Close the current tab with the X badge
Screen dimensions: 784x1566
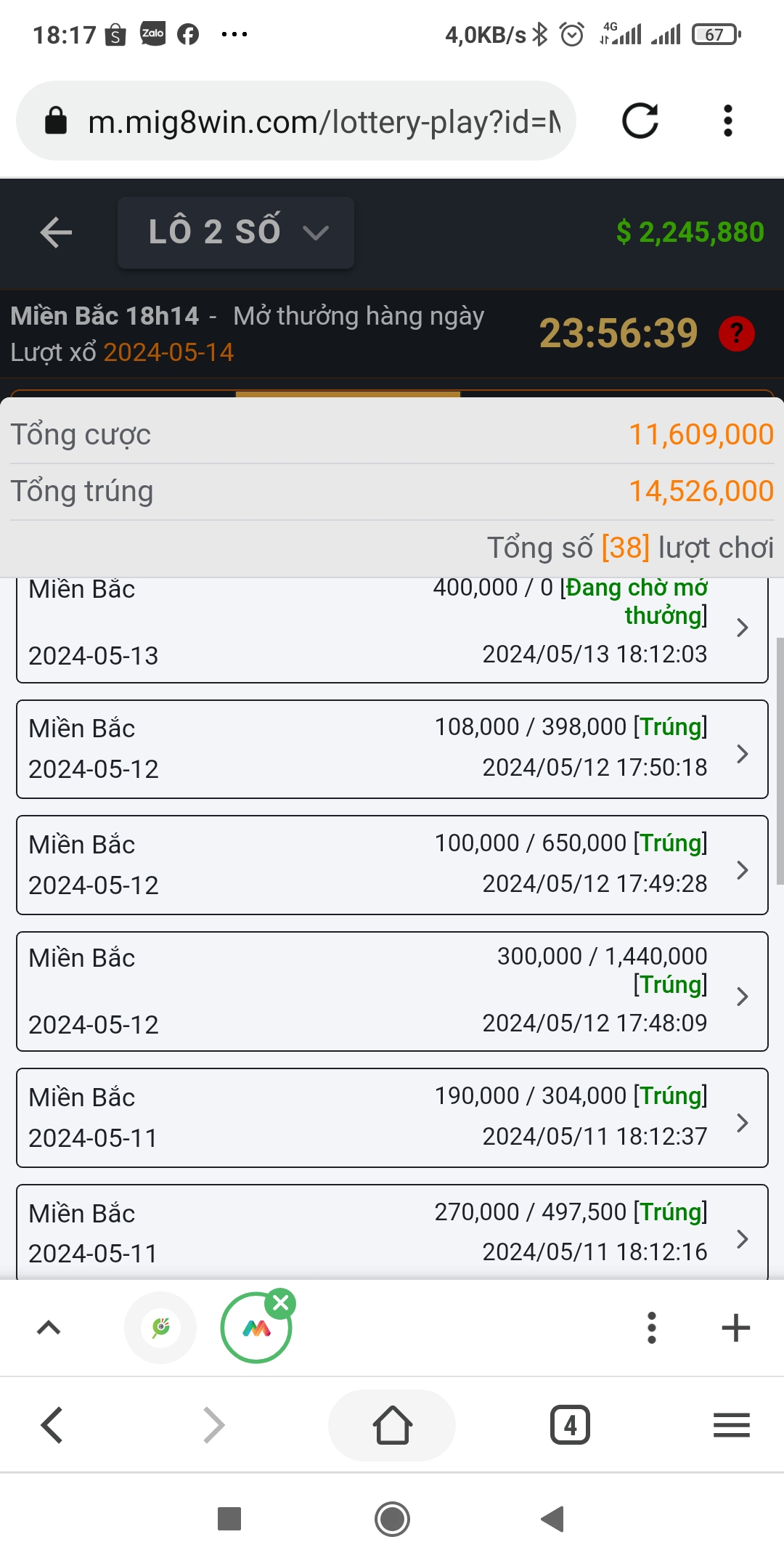coord(280,1304)
